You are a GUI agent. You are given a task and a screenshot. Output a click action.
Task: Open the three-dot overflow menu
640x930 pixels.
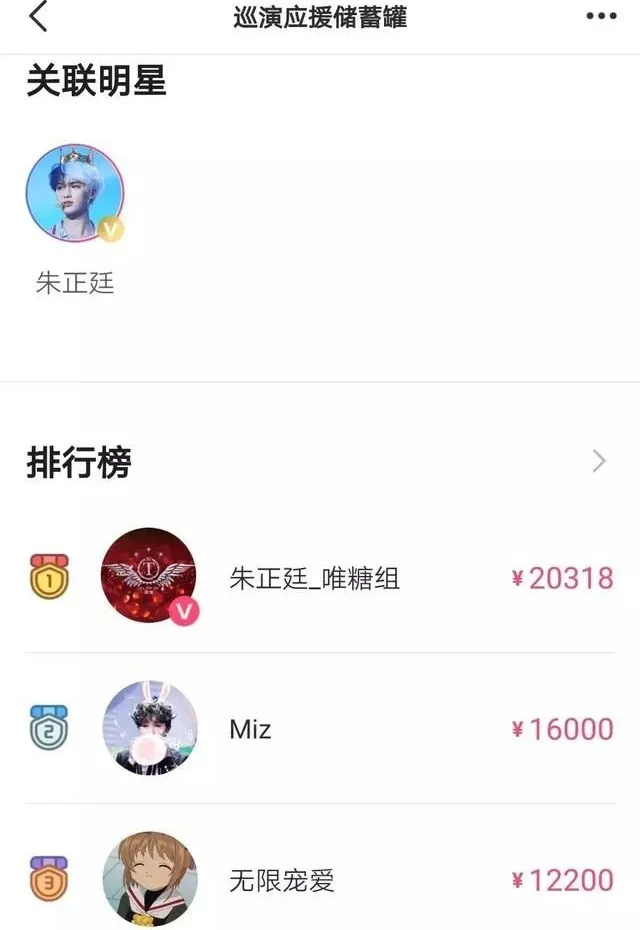[x=601, y=17]
